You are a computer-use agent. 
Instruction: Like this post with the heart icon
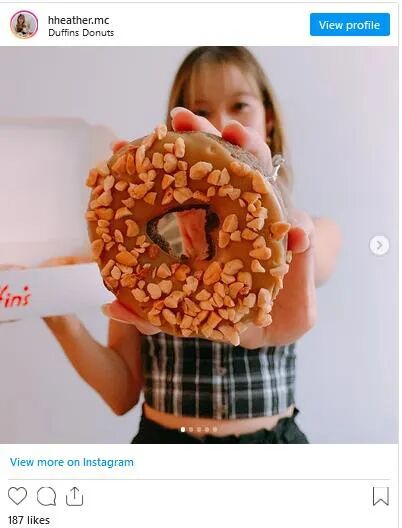click(x=18, y=496)
